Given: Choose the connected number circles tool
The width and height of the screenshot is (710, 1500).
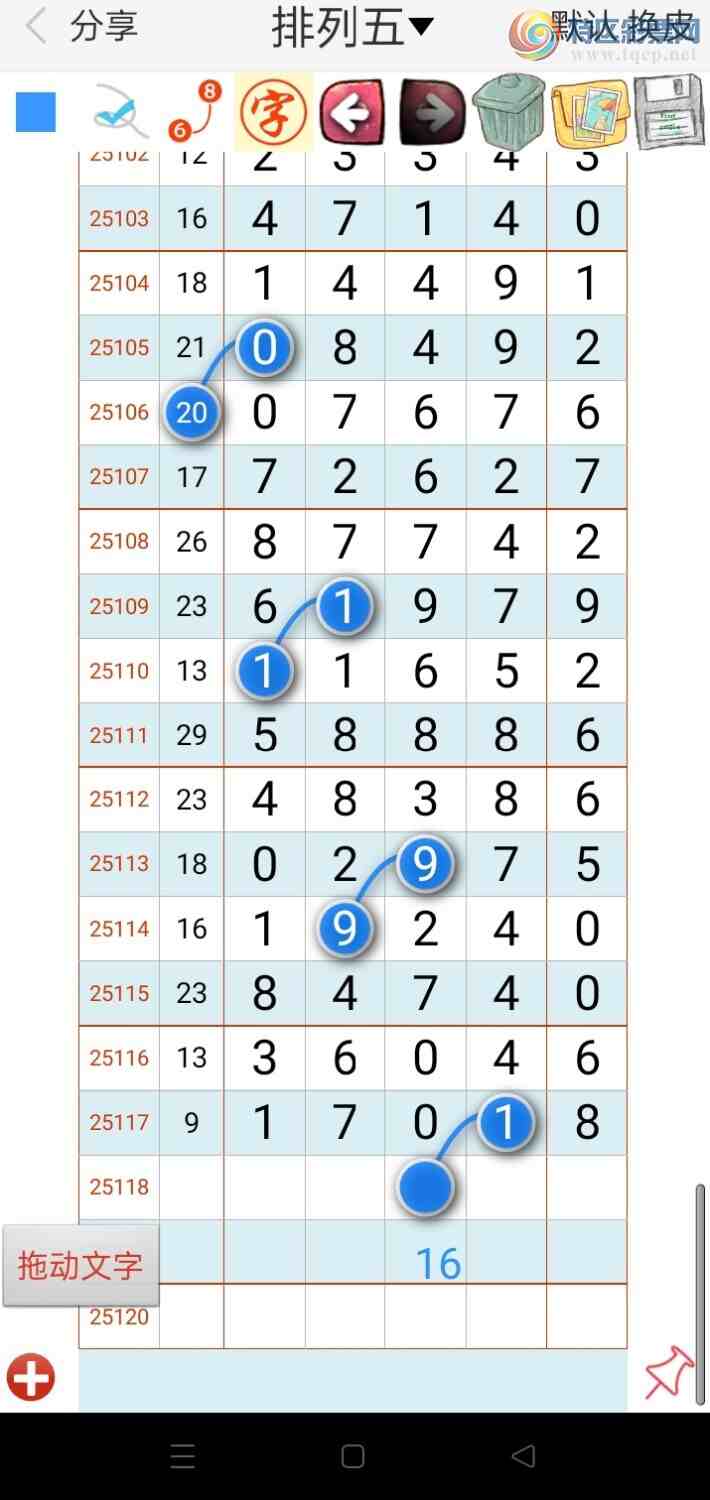Looking at the screenshot, I should click(194, 112).
